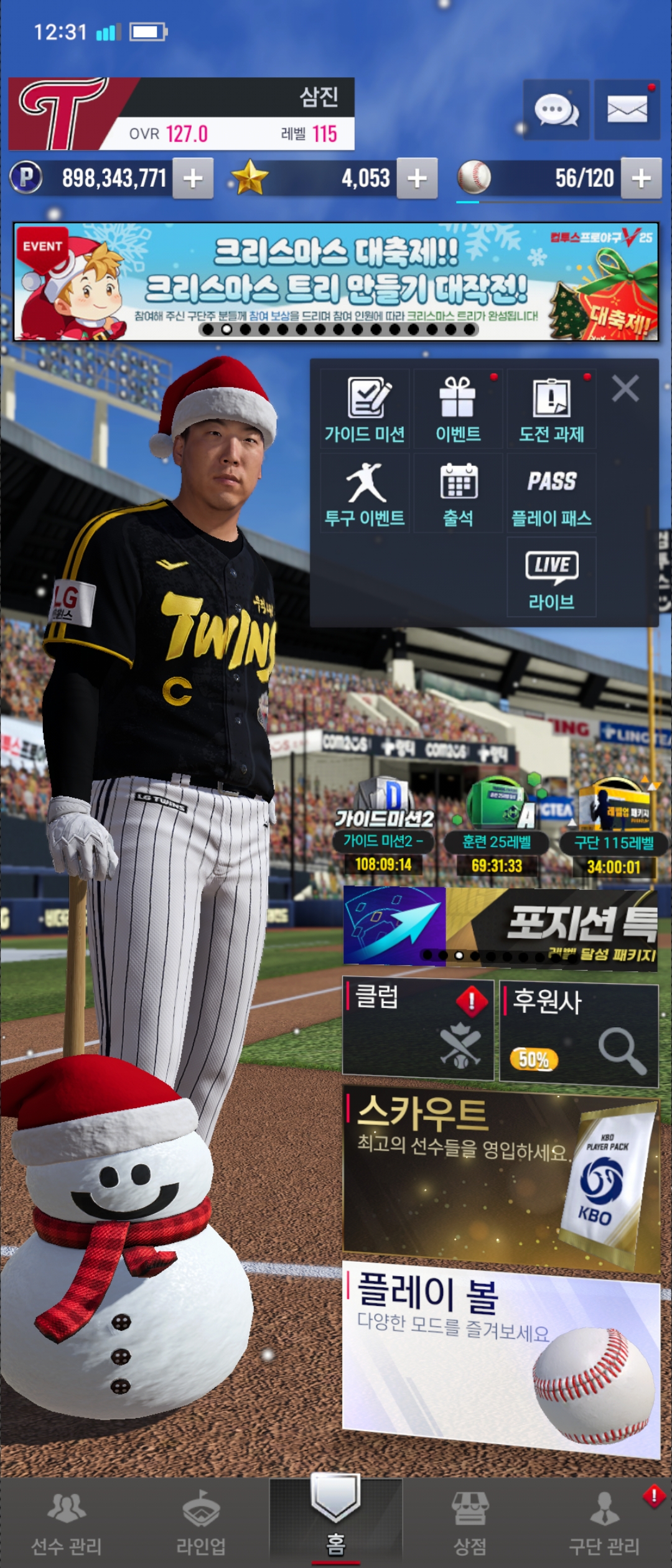The image size is (672, 1568).
Task: Open the 이벤트 gift menu
Action: (458, 409)
